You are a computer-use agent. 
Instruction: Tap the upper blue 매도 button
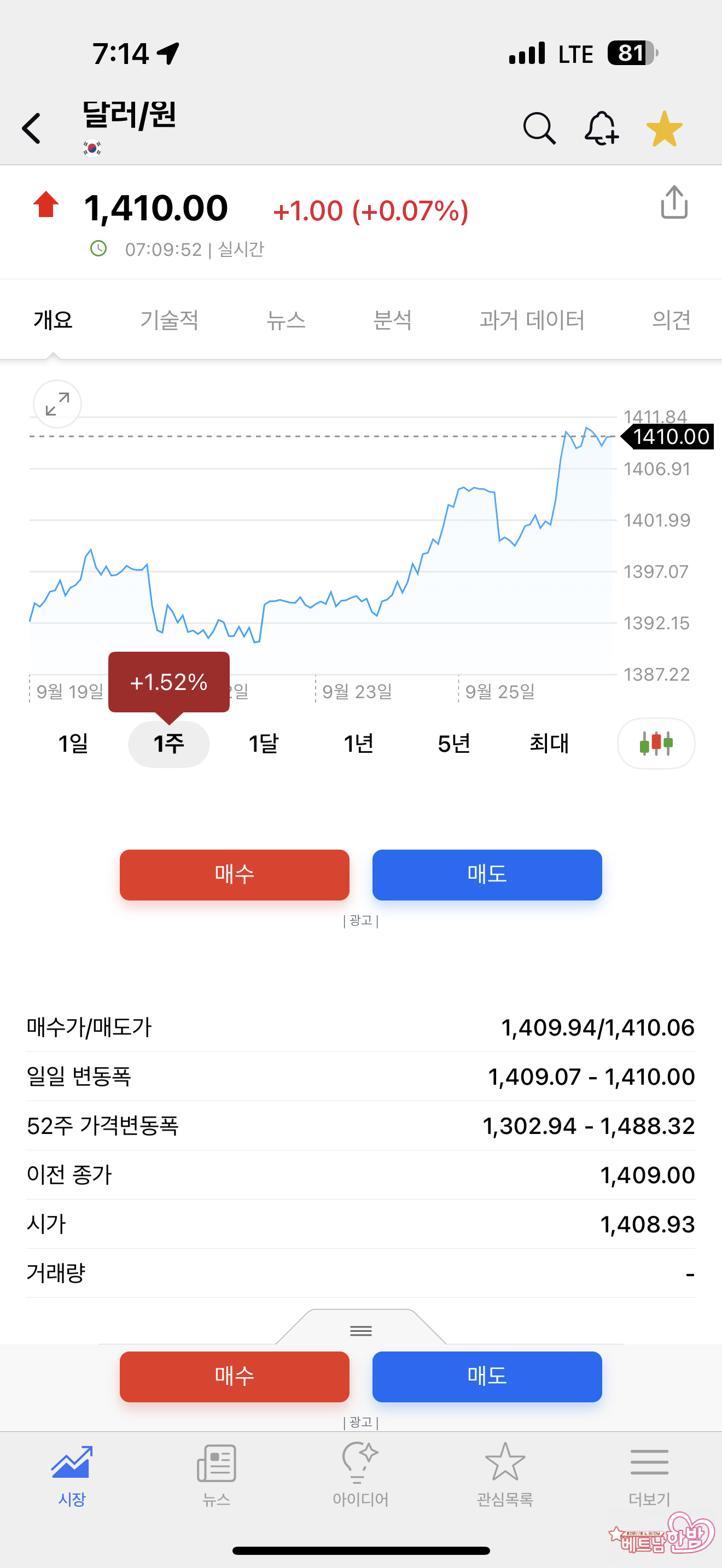click(x=487, y=875)
